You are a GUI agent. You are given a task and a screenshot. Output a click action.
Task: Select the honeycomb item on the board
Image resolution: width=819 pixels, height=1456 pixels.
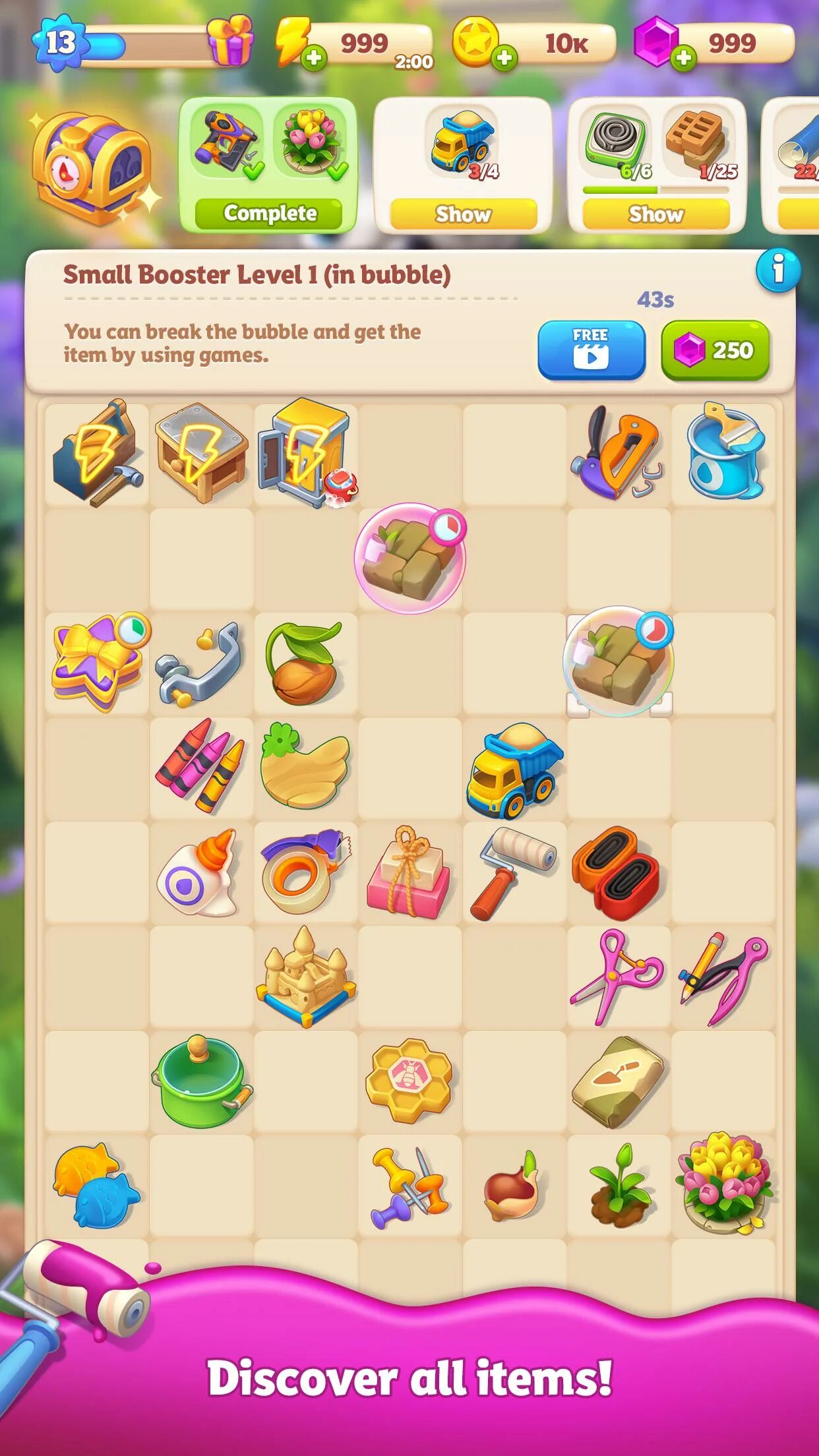point(409,1080)
